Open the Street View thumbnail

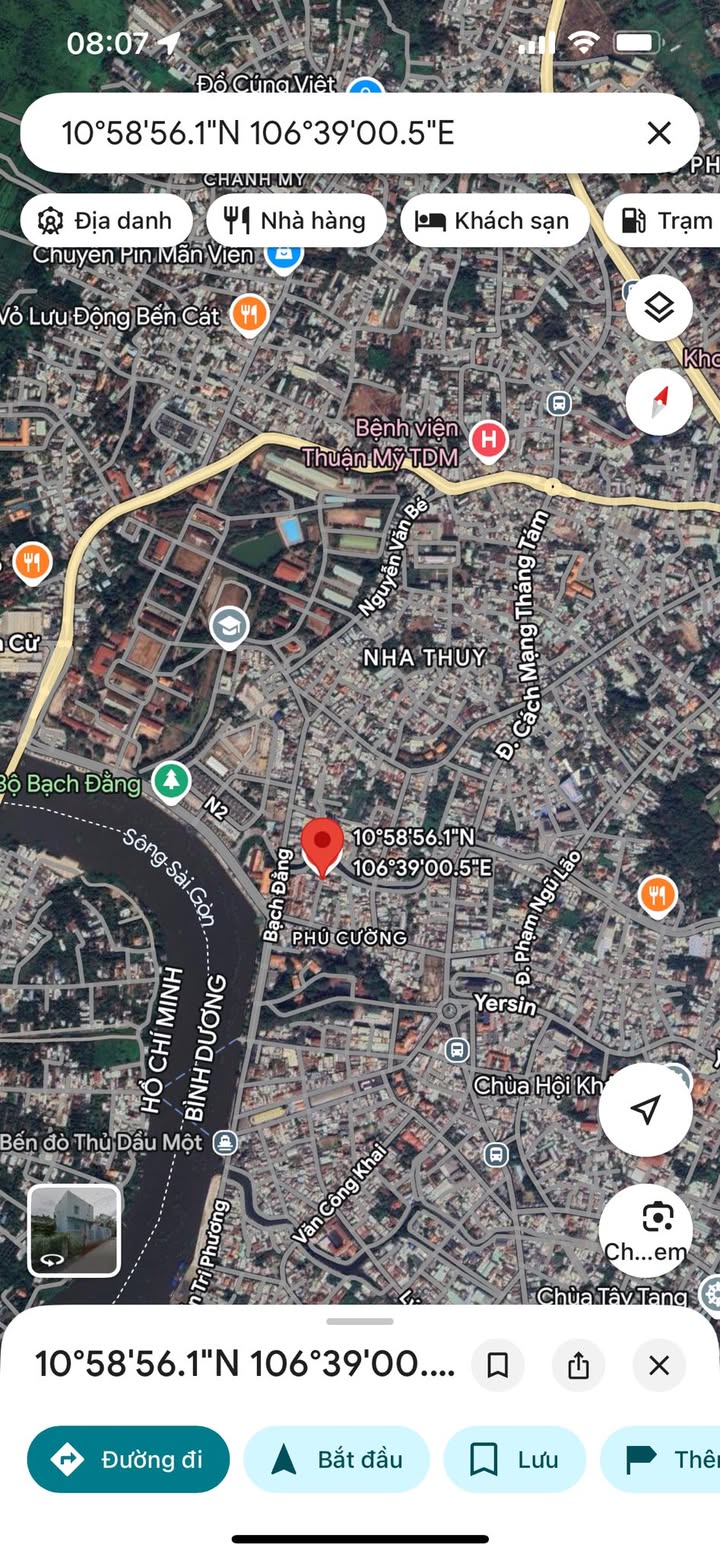pos(74,1231)
